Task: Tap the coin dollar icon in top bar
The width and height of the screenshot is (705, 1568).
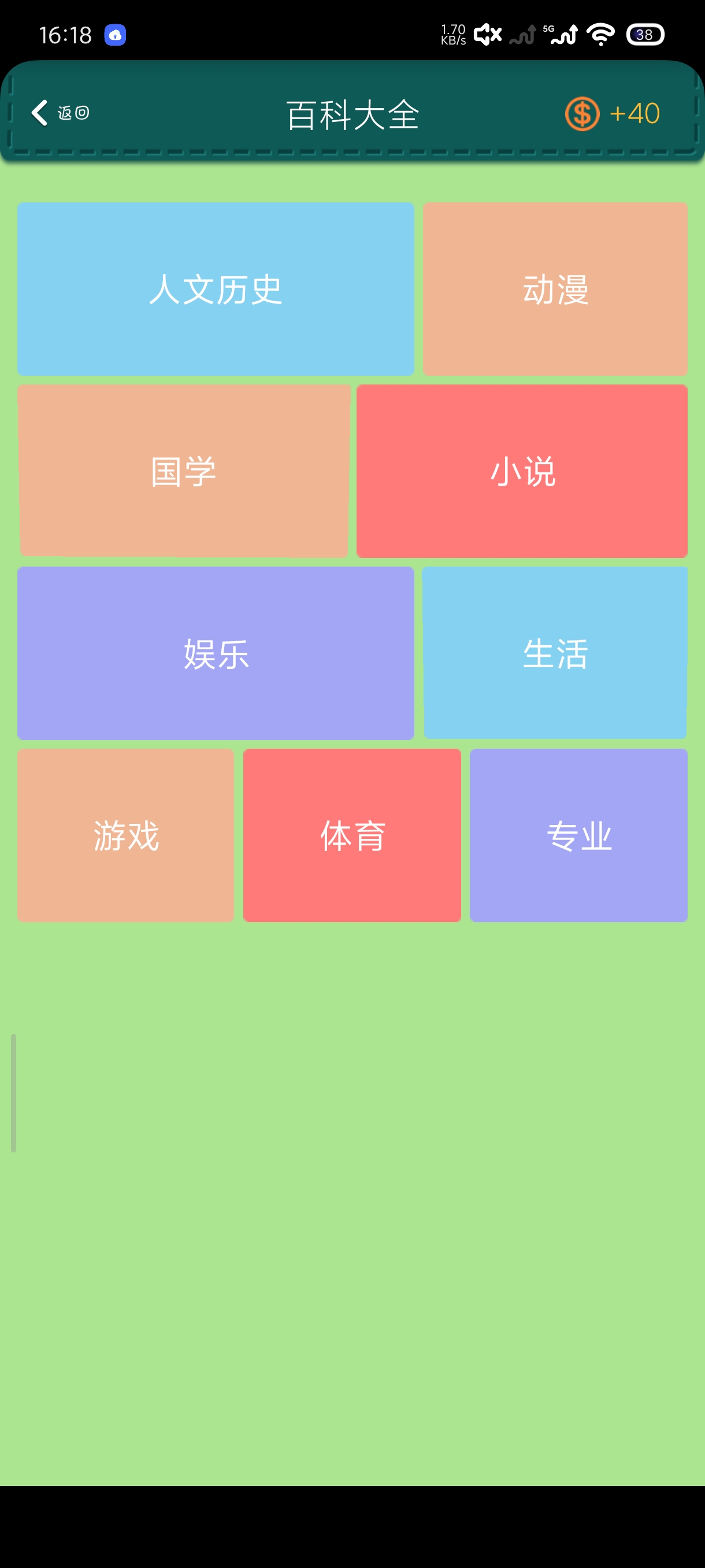Action: coord(582,113)
